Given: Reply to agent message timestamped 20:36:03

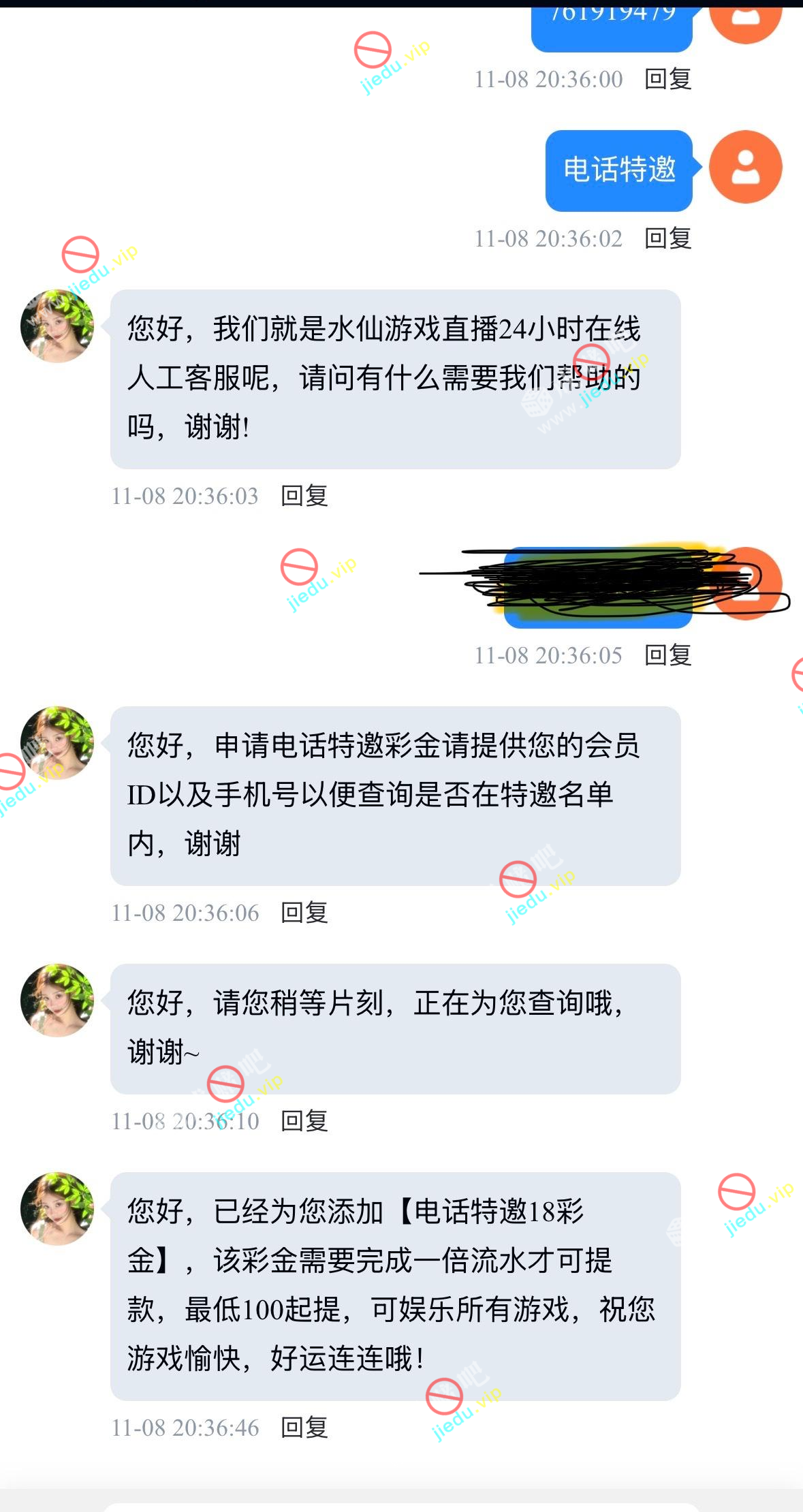Looking at the screenshot, I should tap(304, 496).
